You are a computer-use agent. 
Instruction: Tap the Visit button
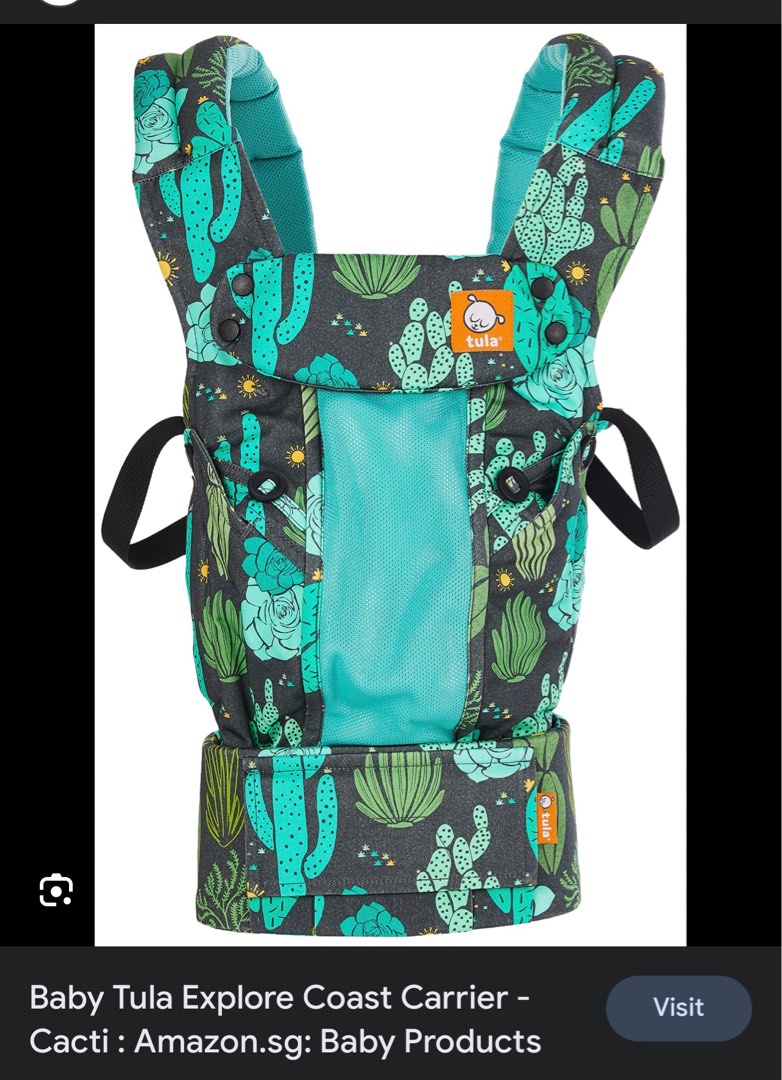pyautogui.click(x=678, y=1008)
